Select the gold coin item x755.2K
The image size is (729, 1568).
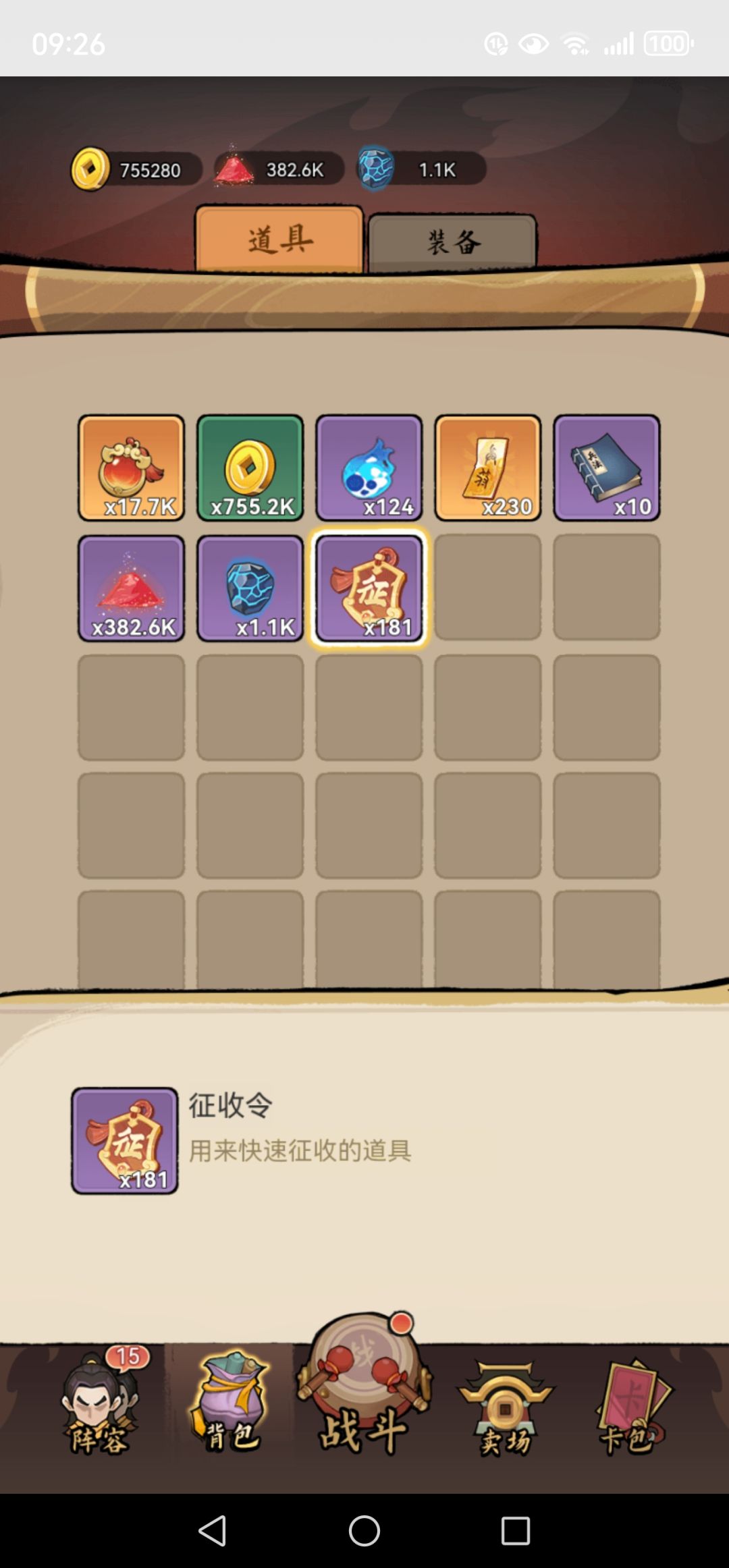(x=250, y=468)
